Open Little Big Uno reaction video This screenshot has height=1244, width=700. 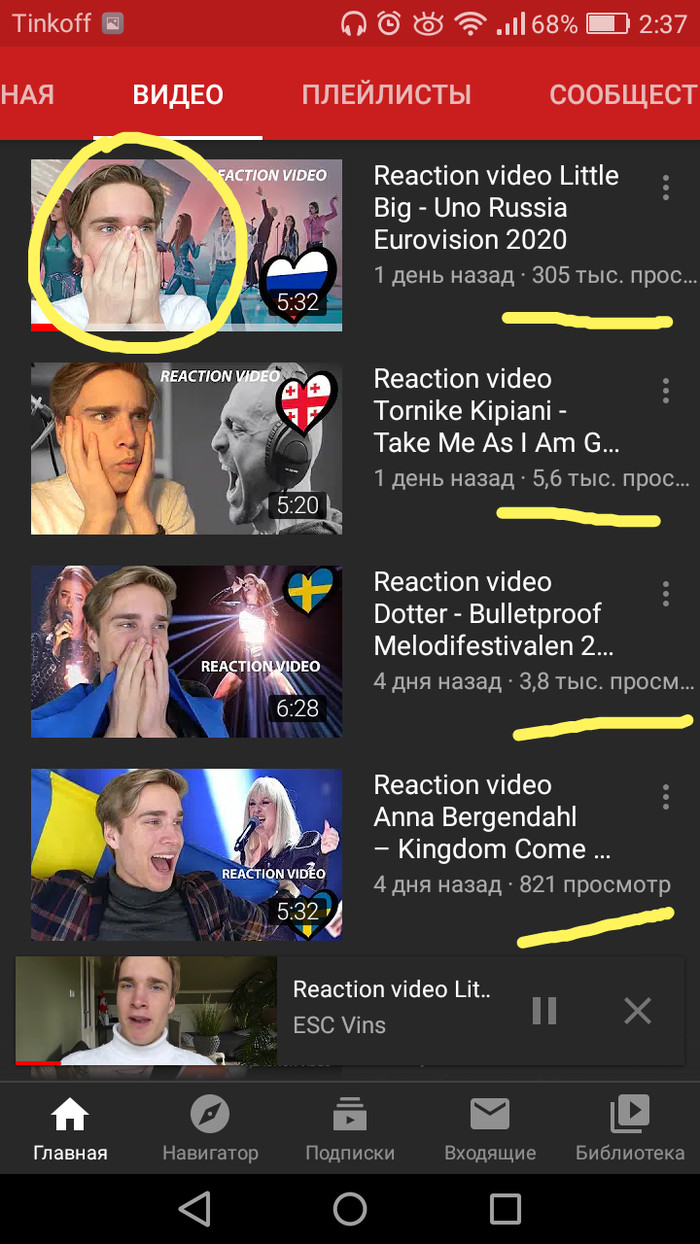coord(186,245)
